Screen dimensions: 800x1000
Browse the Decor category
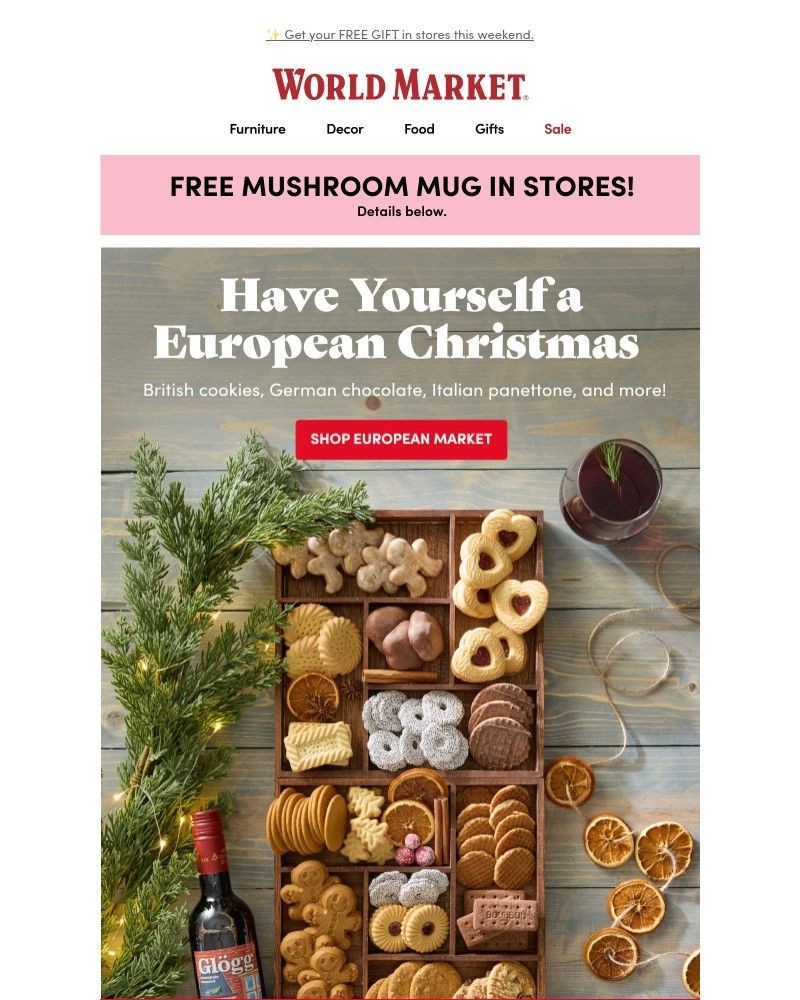point(344,129)
